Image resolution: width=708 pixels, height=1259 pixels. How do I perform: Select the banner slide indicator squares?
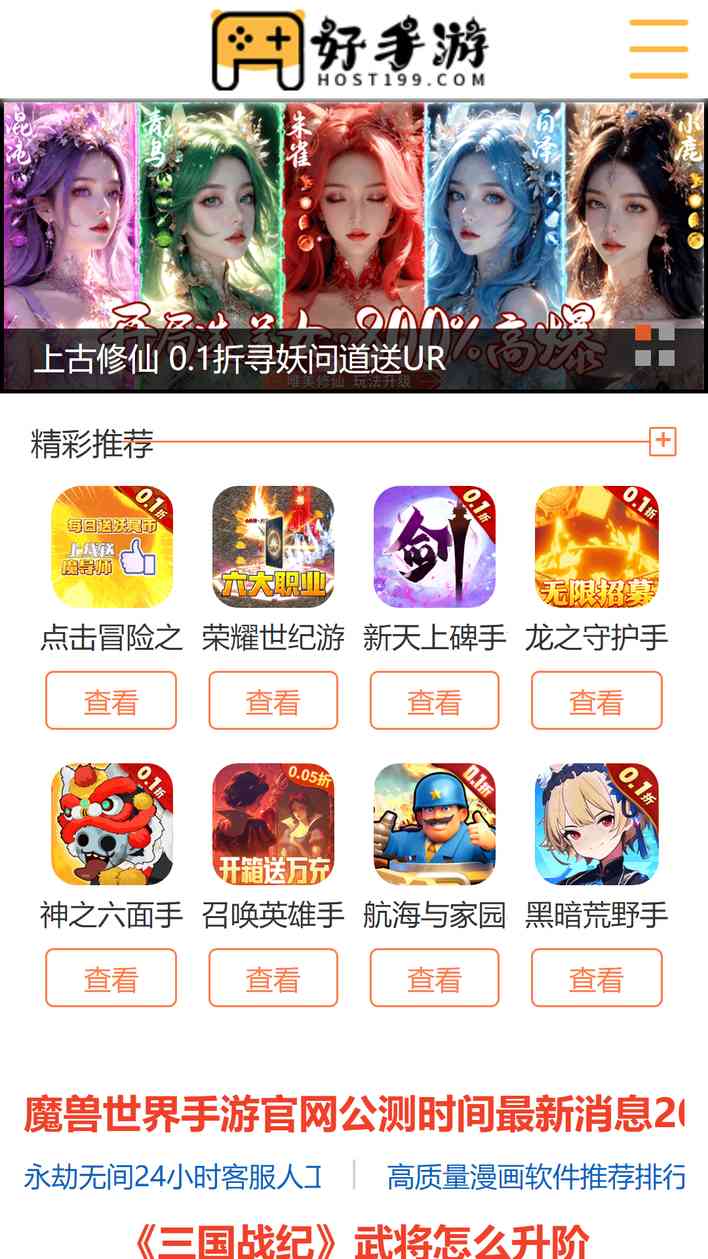click(x=655, y=346)
